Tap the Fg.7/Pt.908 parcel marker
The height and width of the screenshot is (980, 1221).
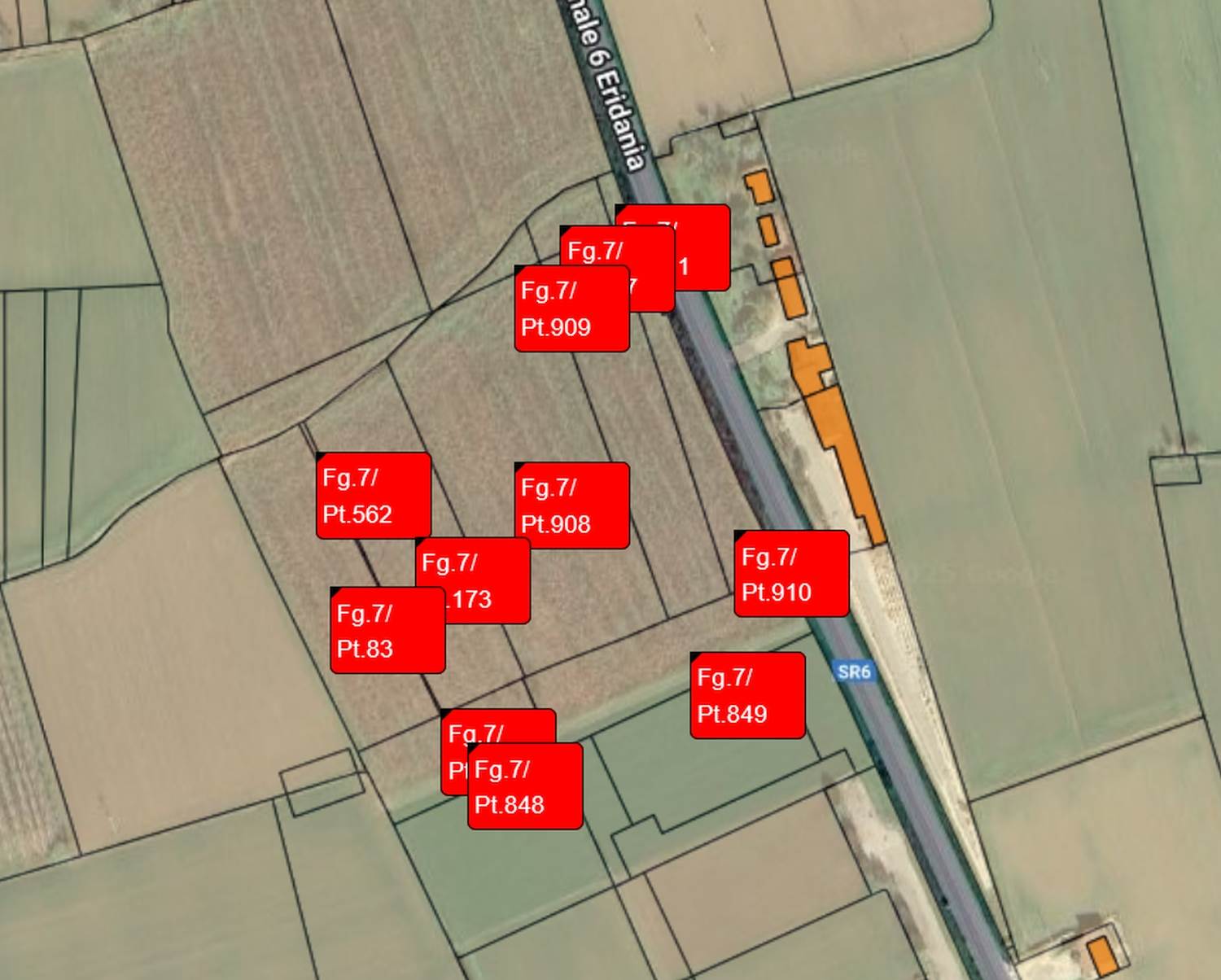coord(571,505)
